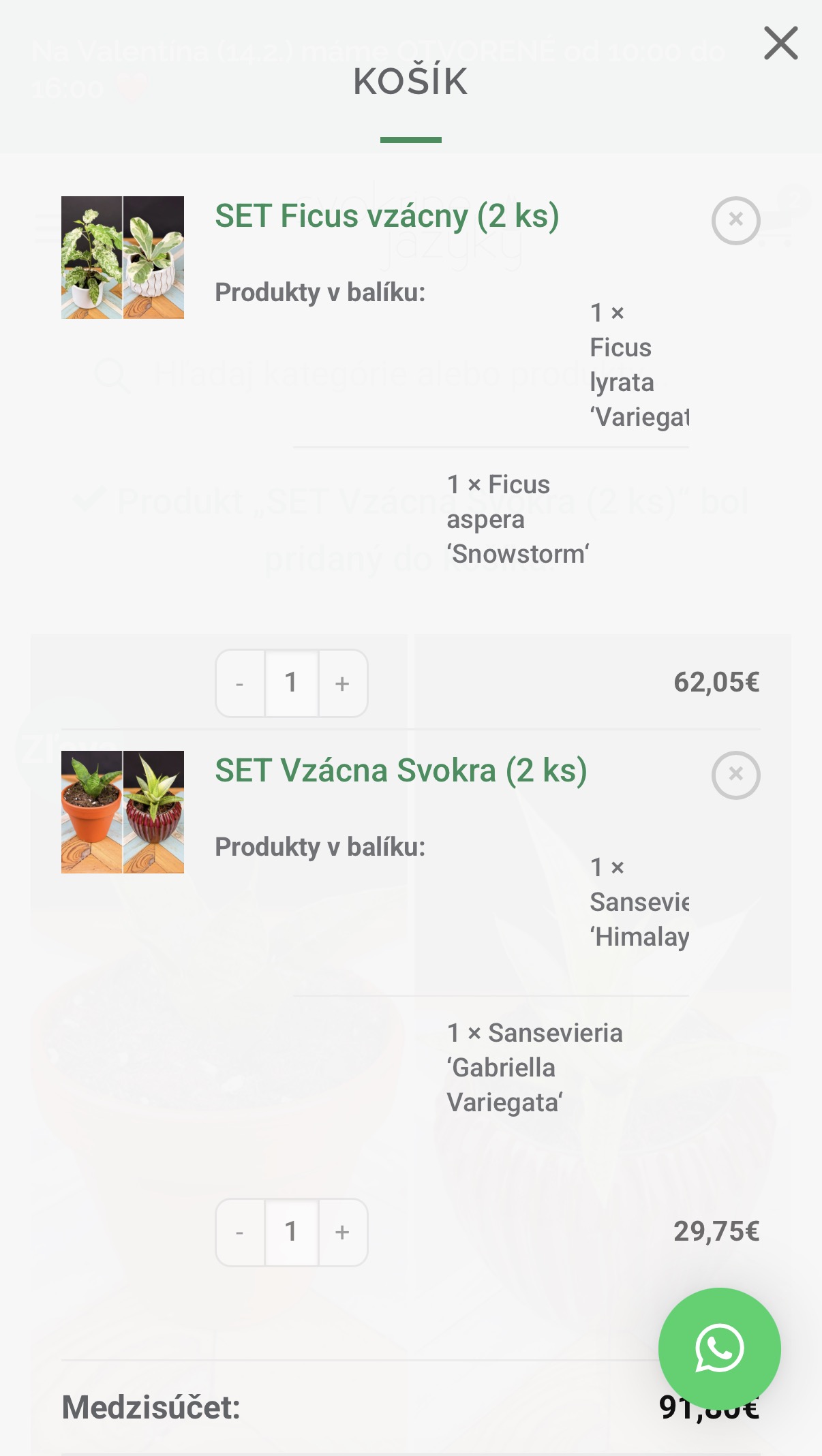Open SET Vzácna Svokra product image
The height and width of the screenshot is (1456, 822).
(123, 812)
